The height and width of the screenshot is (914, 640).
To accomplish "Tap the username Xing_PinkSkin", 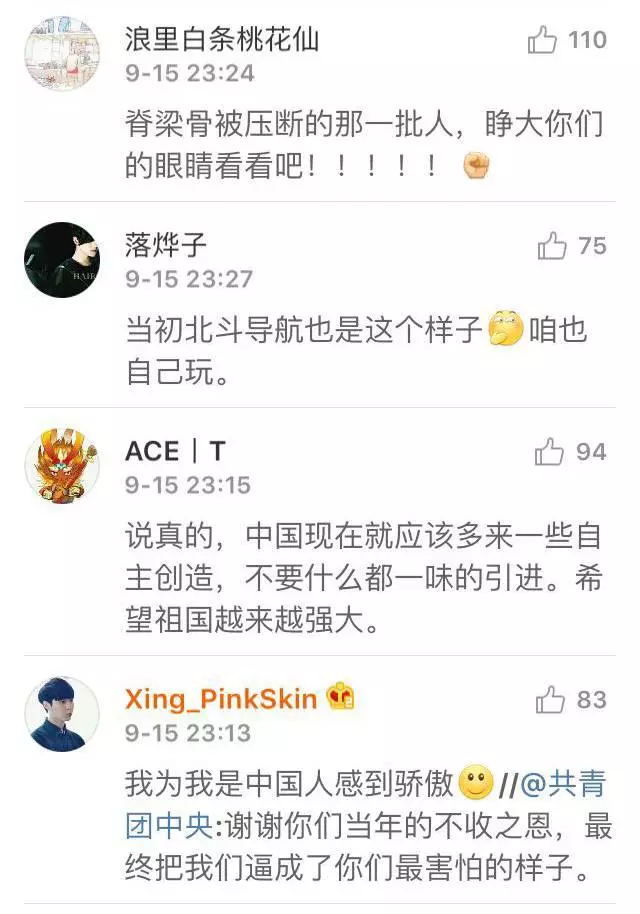I will 221,699.
